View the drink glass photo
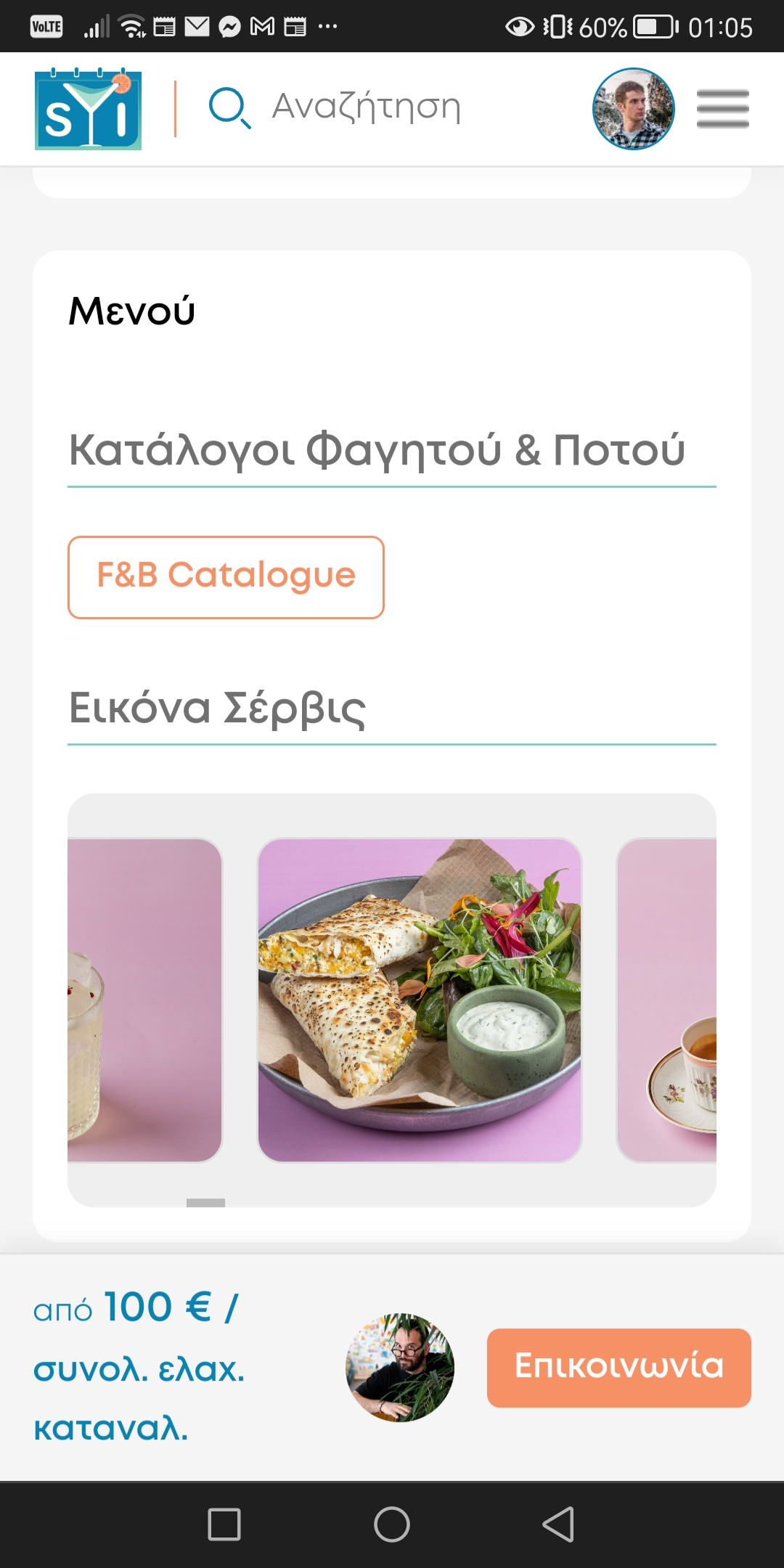784x1568 pixels. pyautogui.click(x=144, y=1000)
